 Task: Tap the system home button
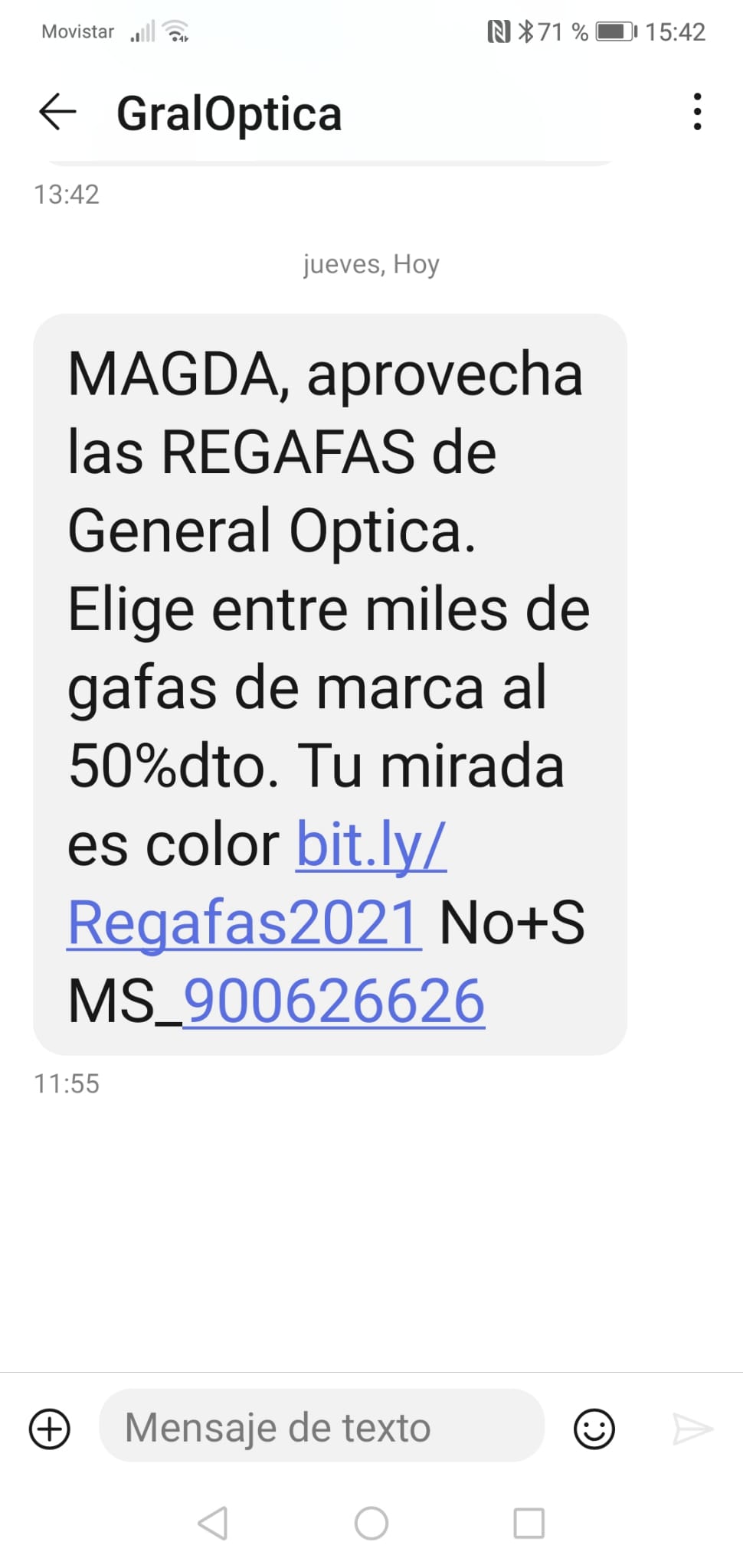point(371,1523)
